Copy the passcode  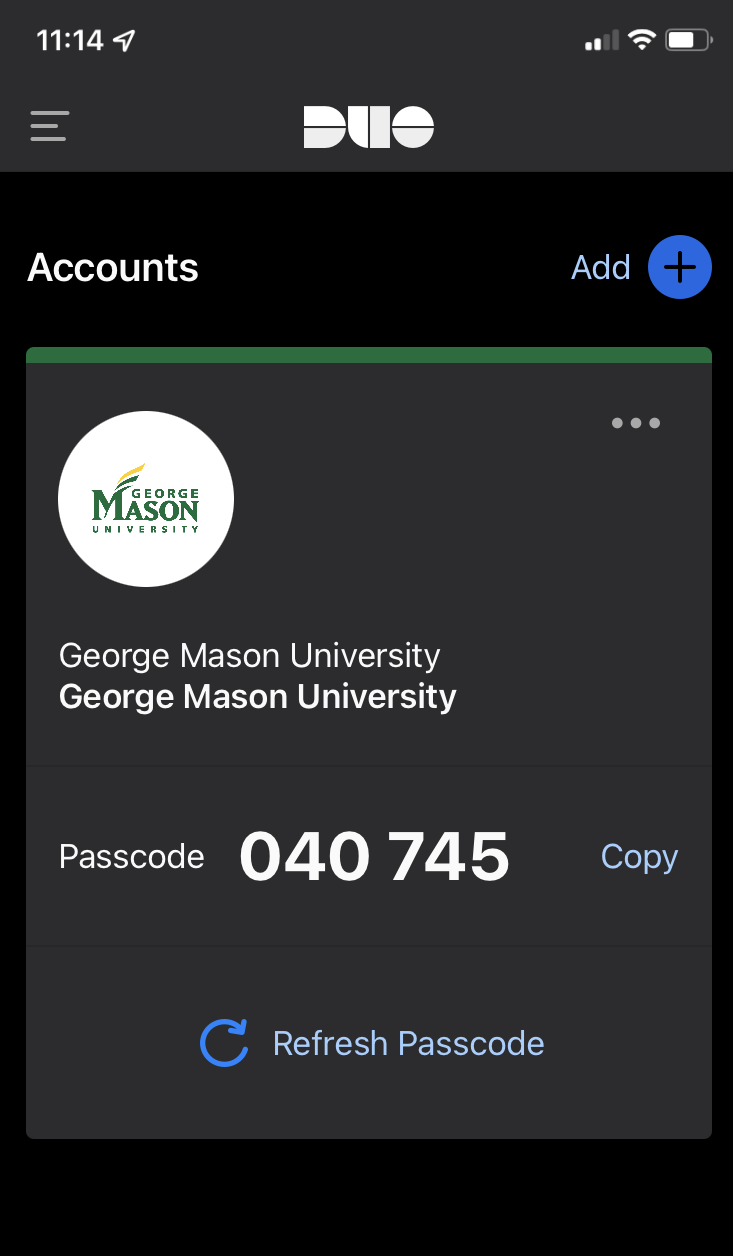(x=639, y=857)
